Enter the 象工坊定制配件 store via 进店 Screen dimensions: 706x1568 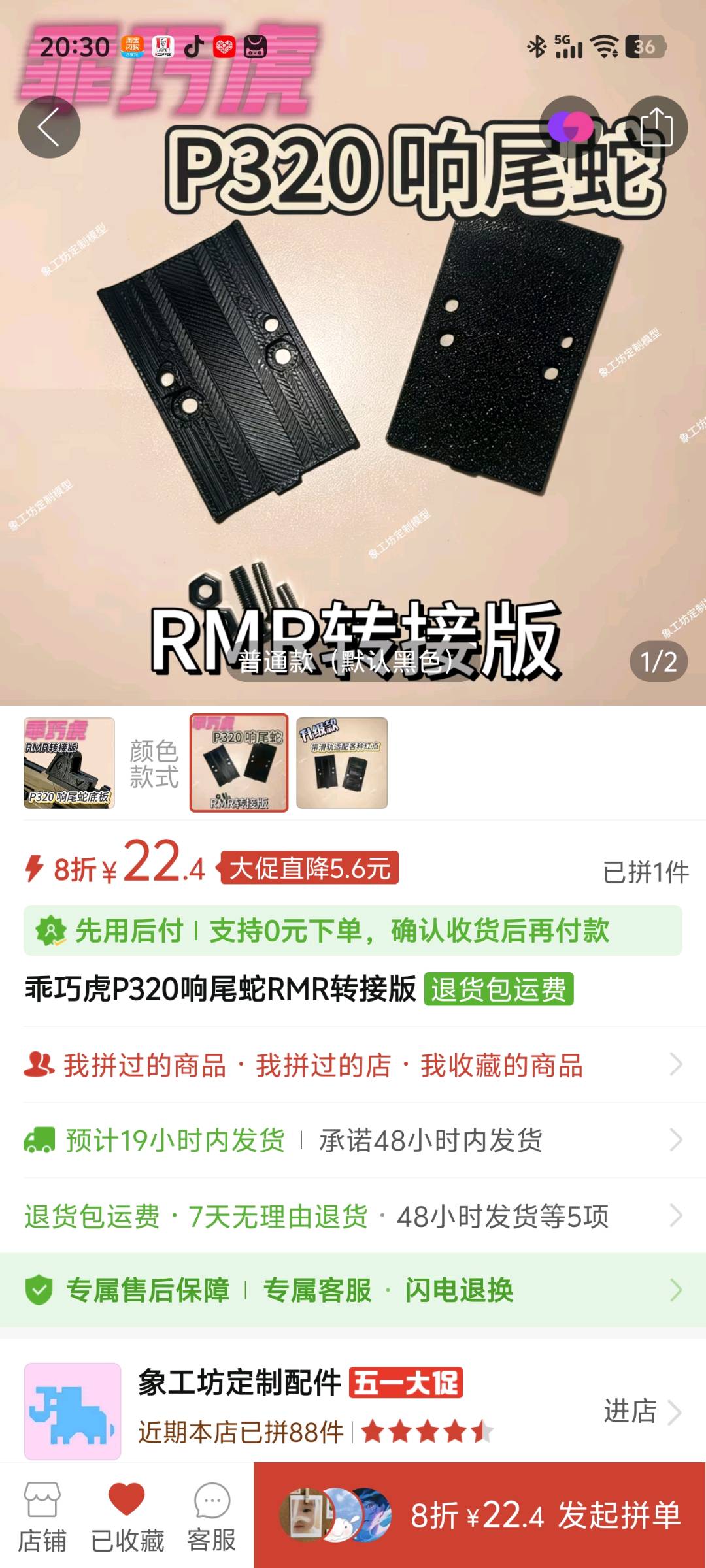click(x=642, y=1411)
